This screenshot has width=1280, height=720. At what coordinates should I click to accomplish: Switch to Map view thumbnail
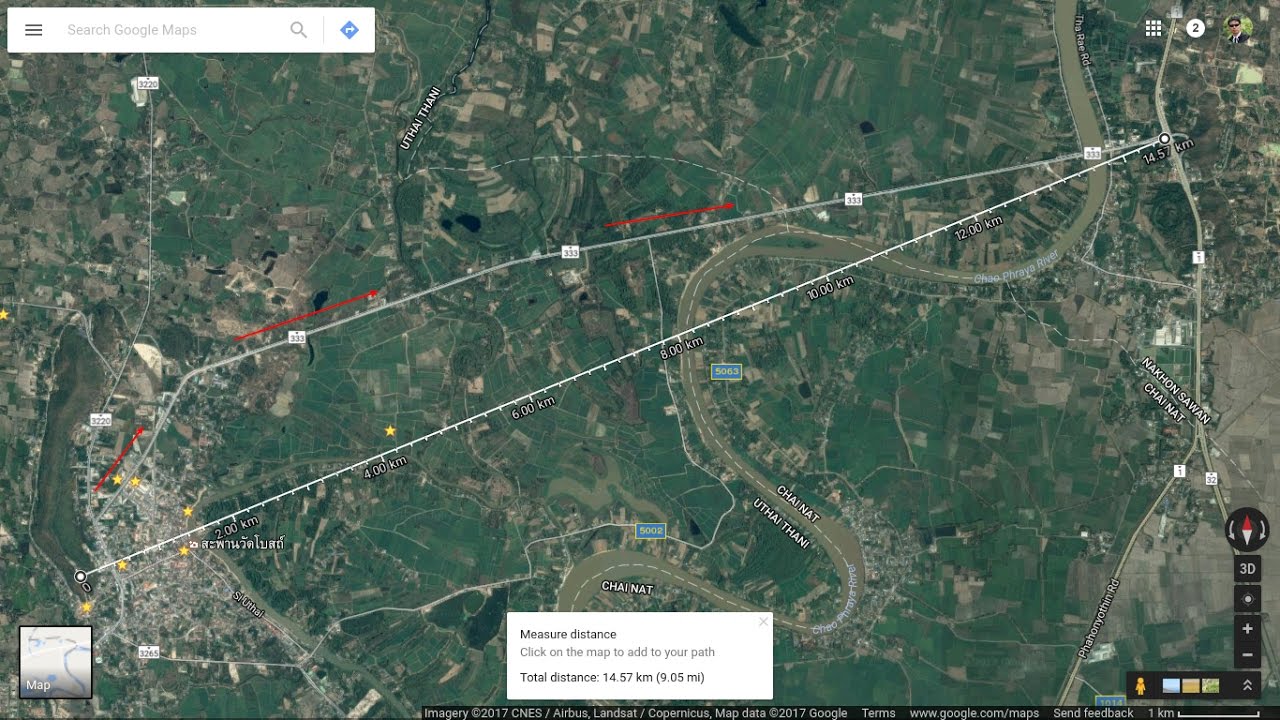(56, 661)
